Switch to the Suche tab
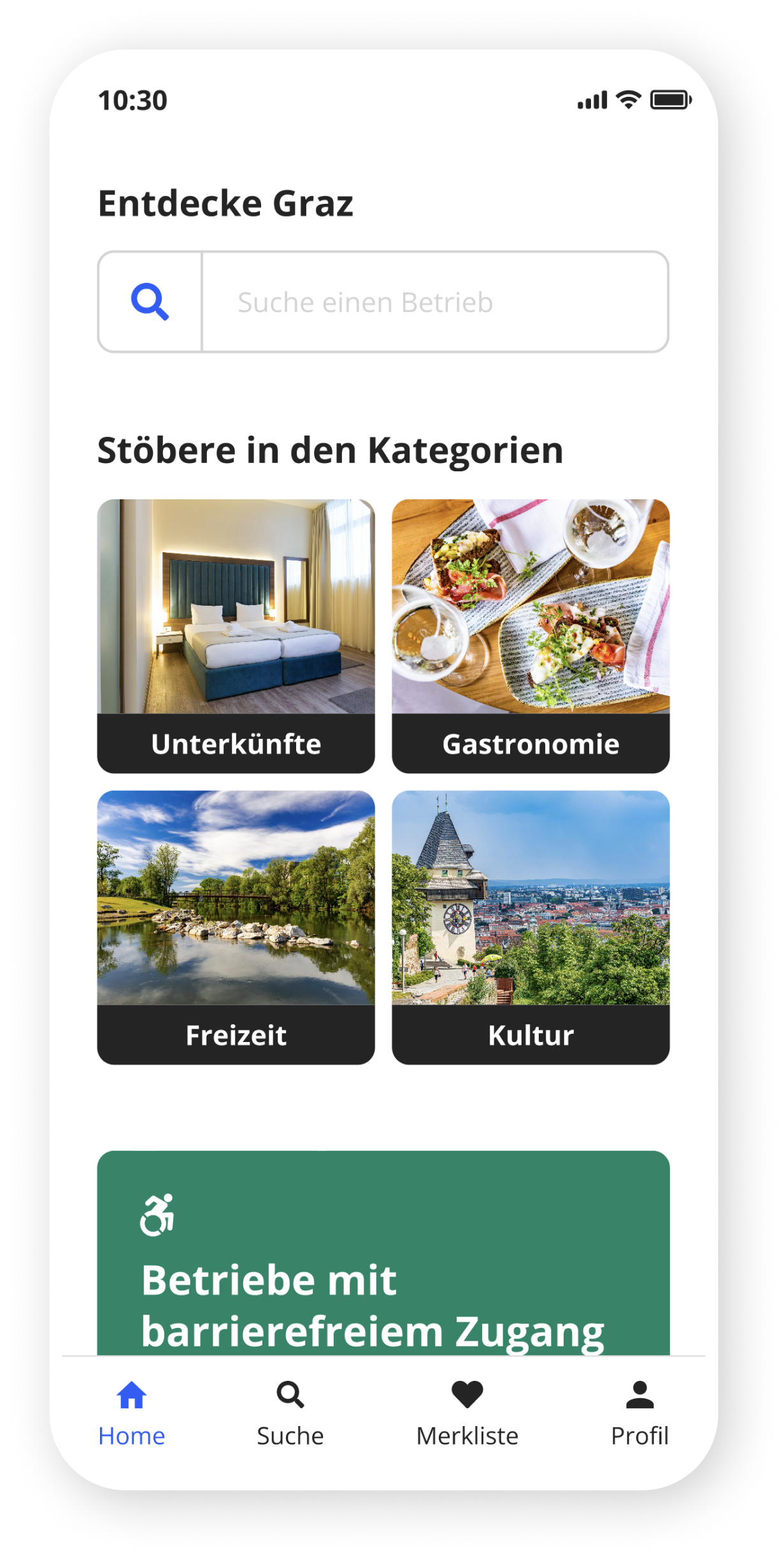This screenshot has width=784, height=1556. tap(290, 1413)
